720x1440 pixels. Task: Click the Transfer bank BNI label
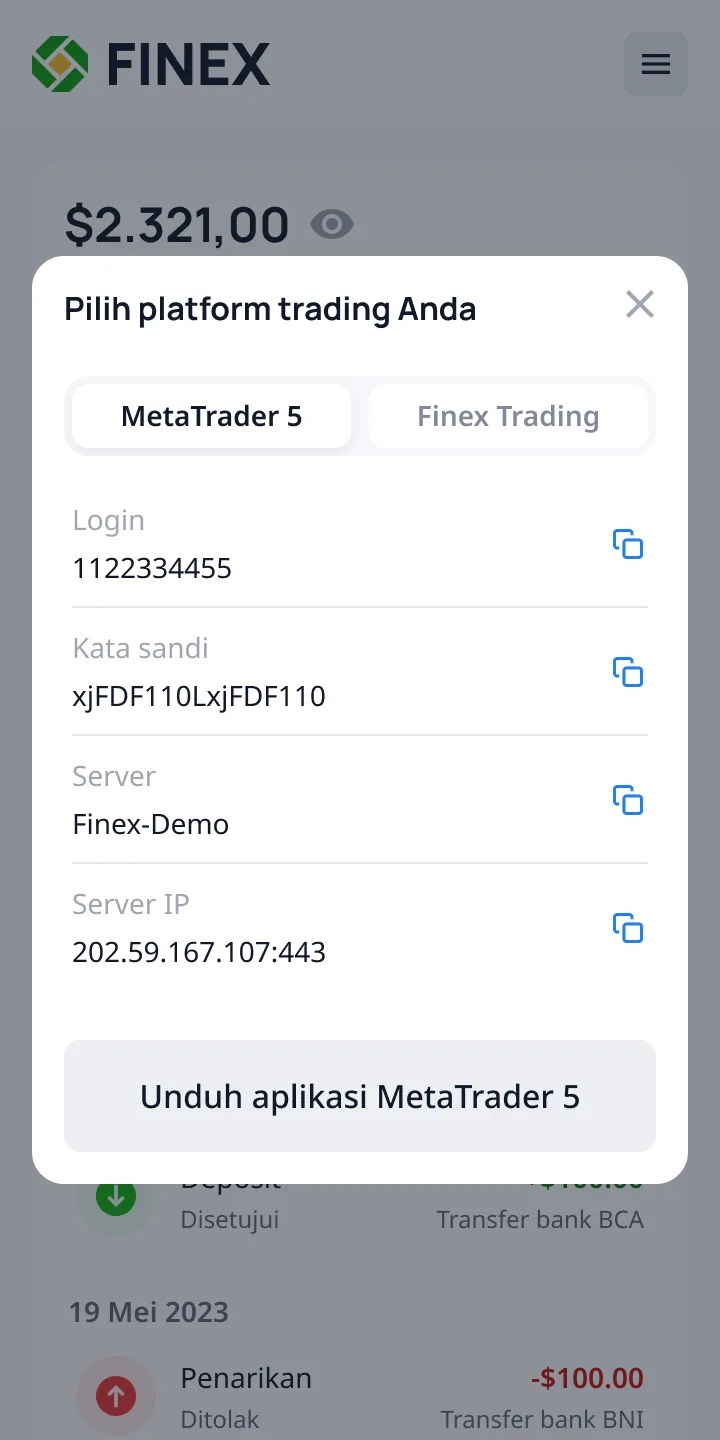541,1419
